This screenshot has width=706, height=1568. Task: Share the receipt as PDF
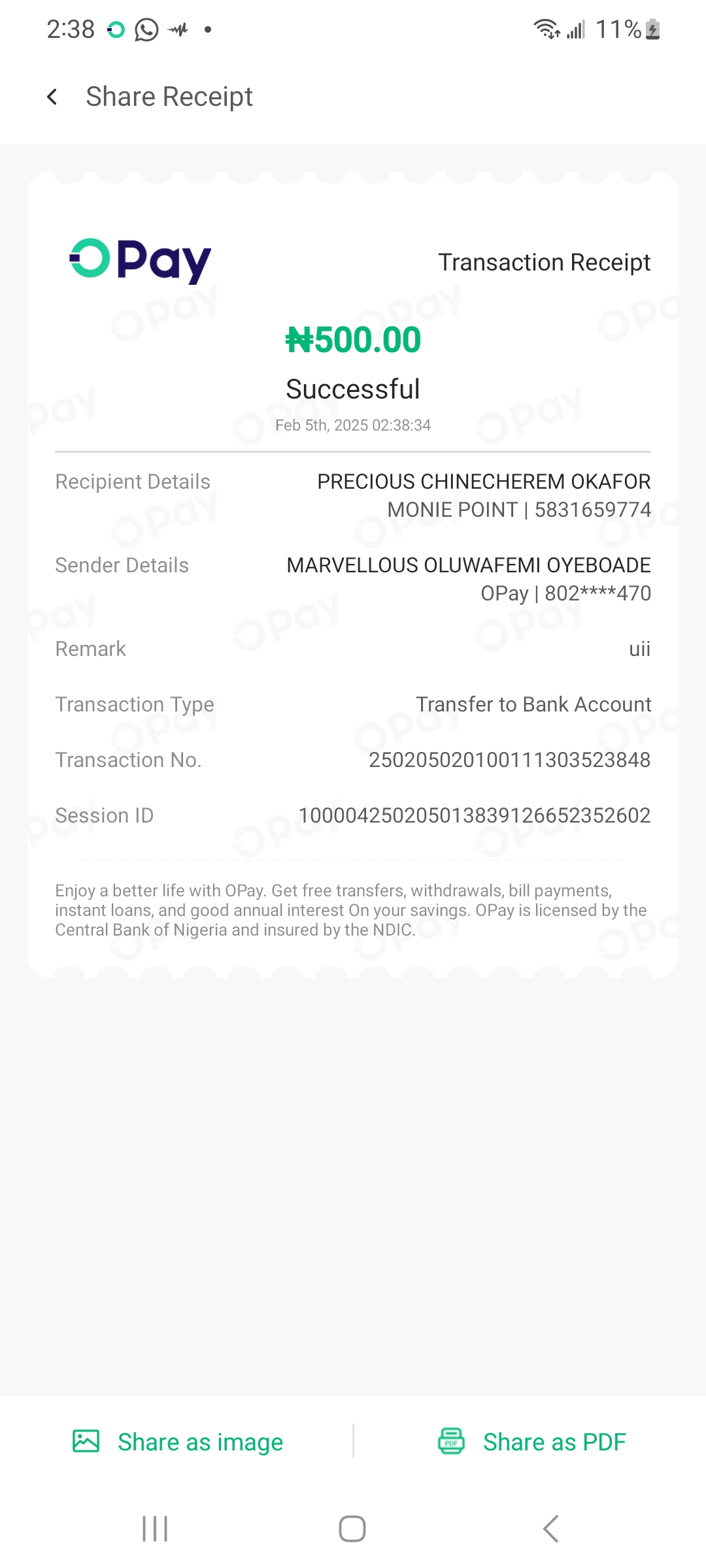[x=532, y=1442]
